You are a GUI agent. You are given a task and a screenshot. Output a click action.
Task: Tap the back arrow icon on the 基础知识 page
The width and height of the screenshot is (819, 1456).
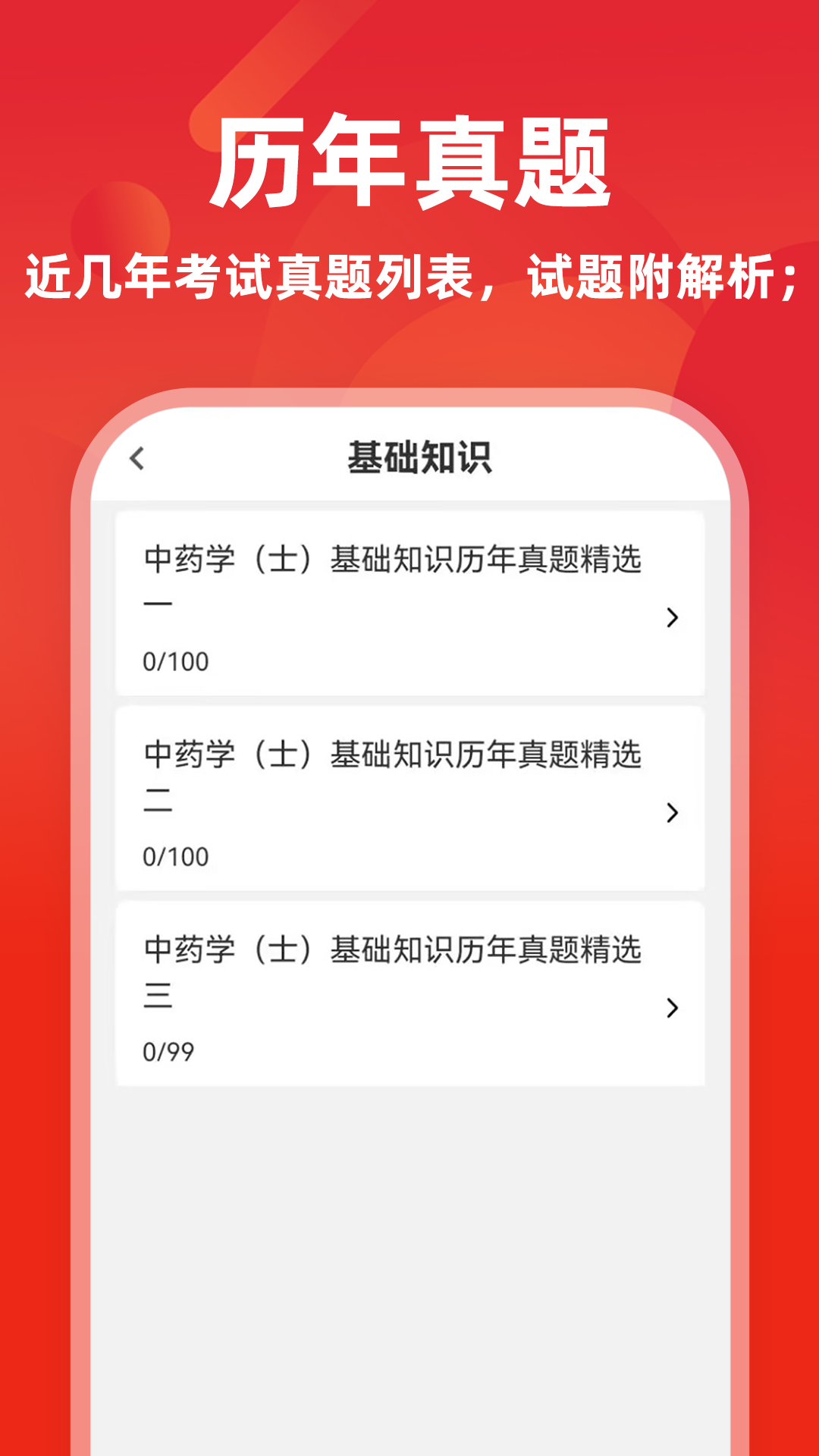(x=139, y=459)
